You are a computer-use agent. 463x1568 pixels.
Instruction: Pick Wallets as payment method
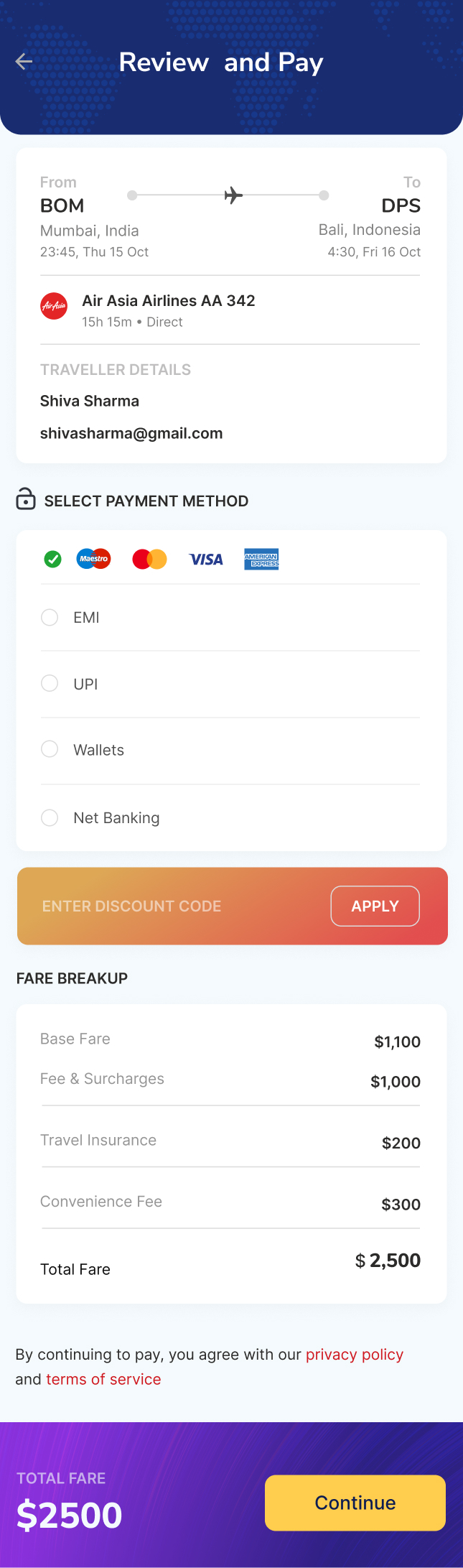[50, 750]
